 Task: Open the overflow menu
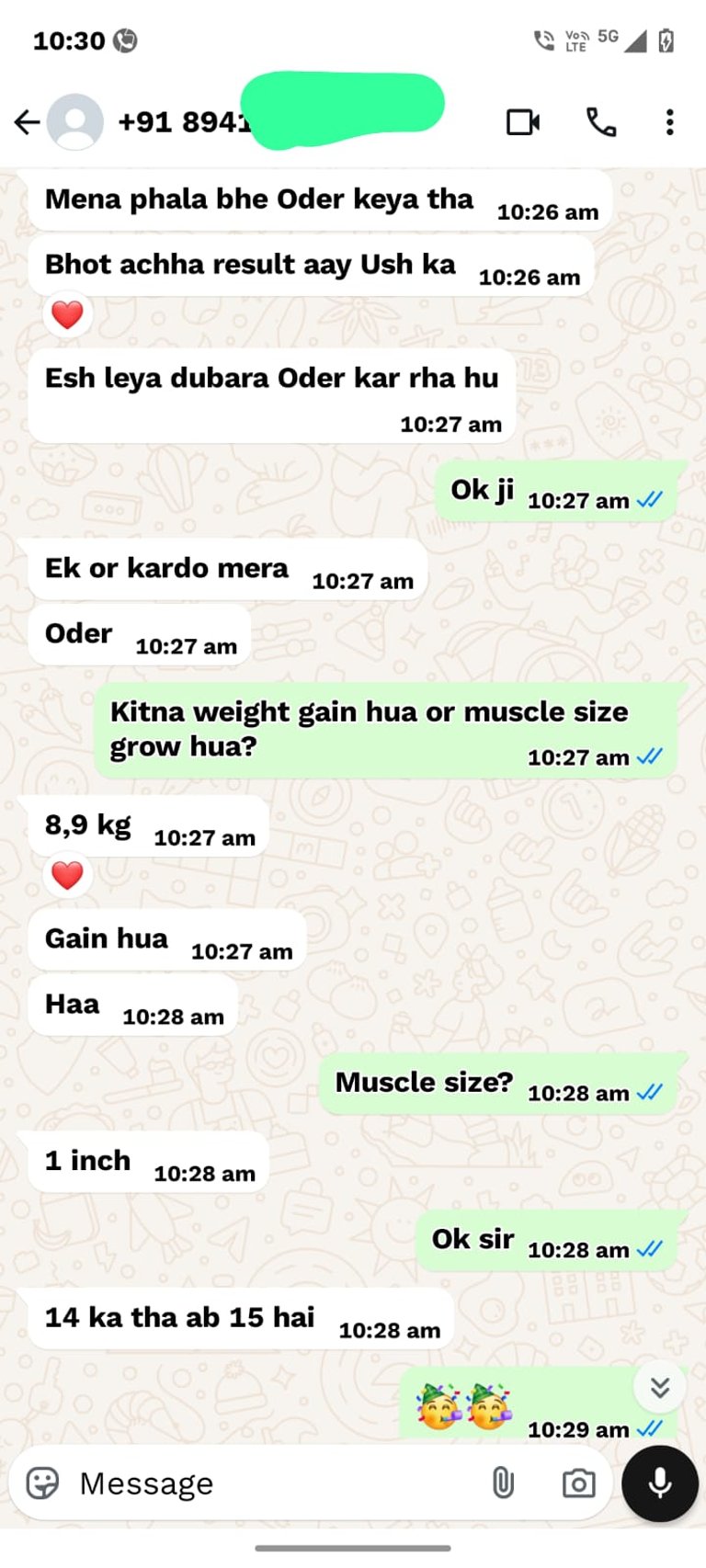coord(669,121)
